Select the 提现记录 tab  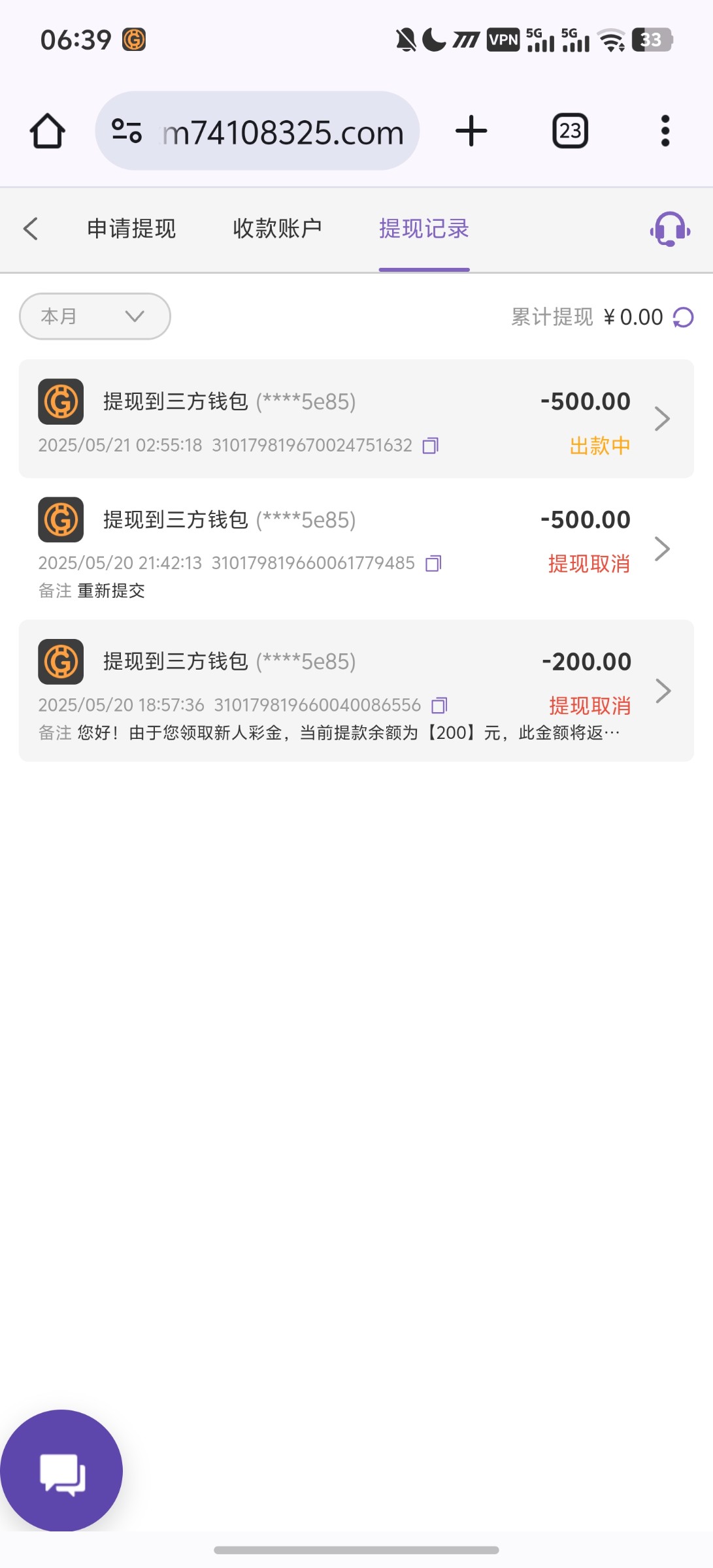[424, 229]
